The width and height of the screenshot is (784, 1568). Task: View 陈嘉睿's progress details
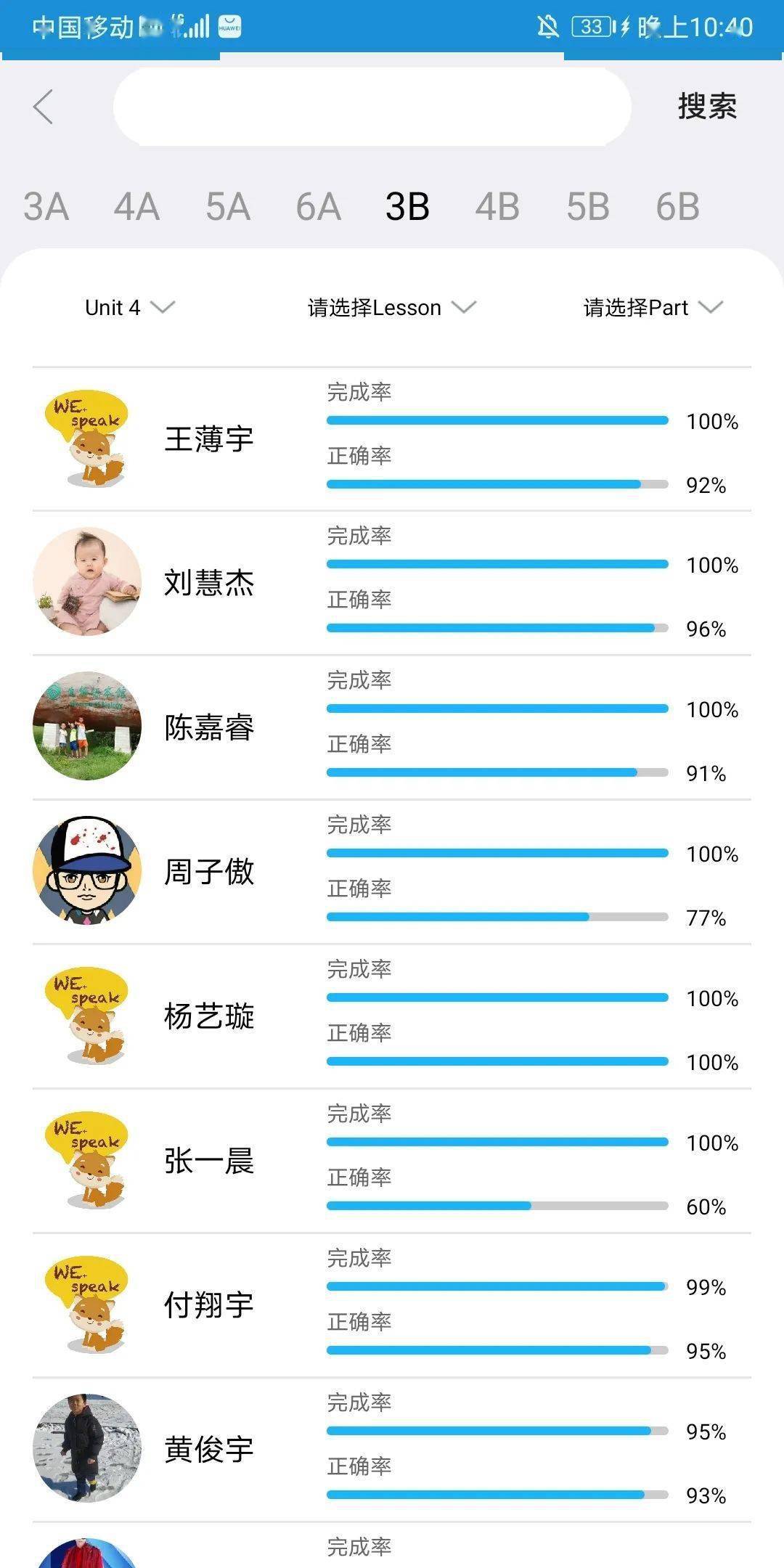[209, 727]
